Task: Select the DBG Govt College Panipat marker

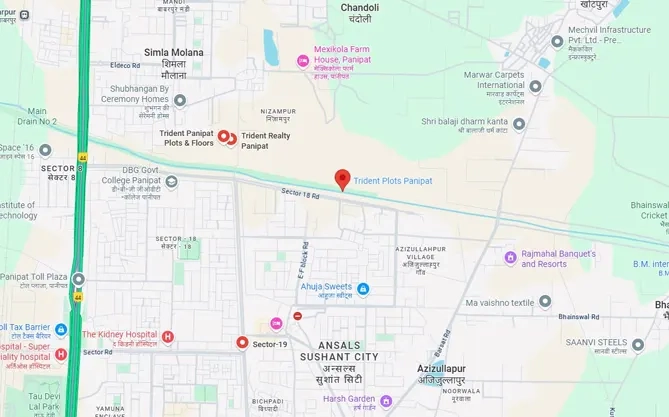Action: click(x=171, y=182)
